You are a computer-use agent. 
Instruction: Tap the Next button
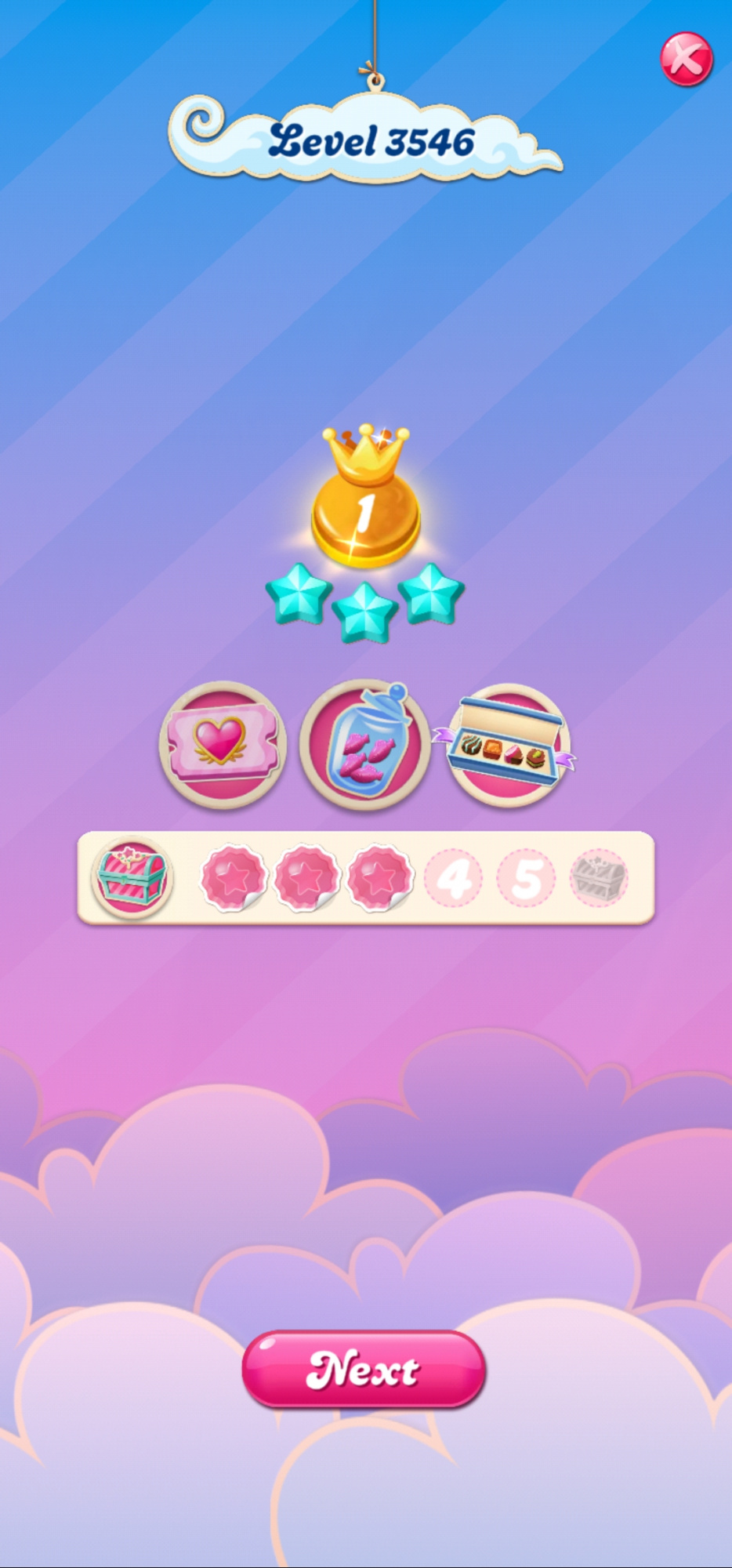point(364,1368)
